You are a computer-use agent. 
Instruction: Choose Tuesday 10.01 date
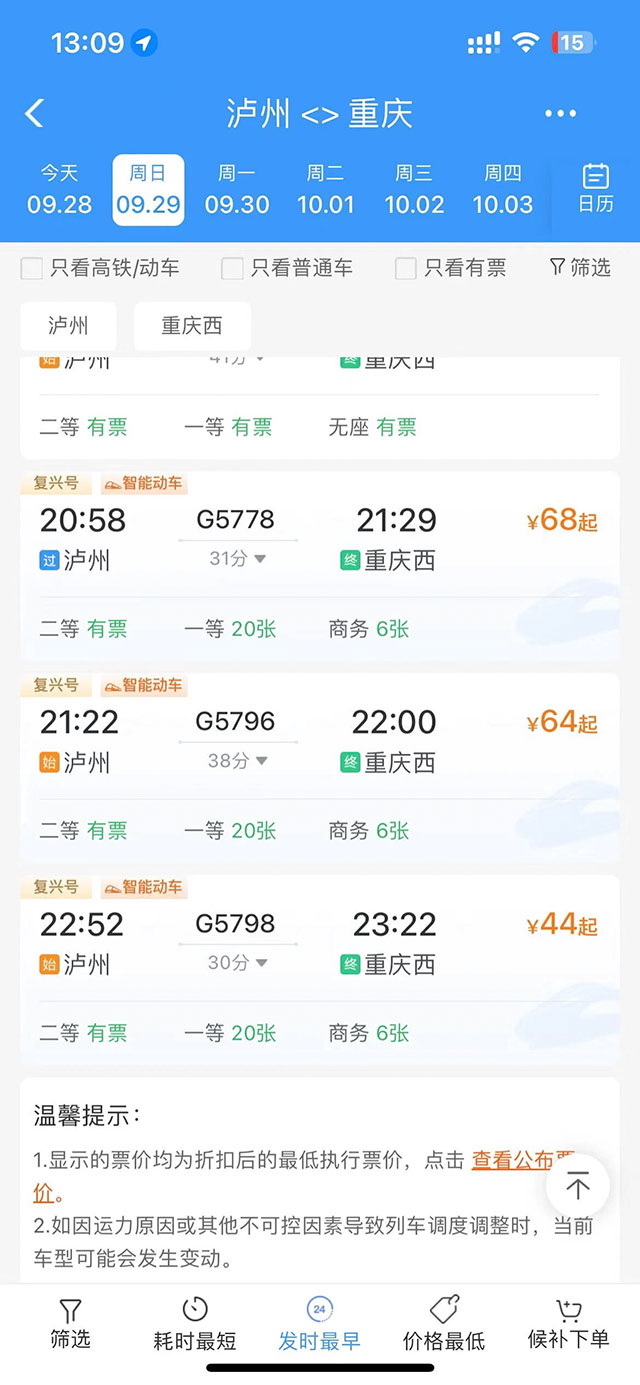point(326,190)
